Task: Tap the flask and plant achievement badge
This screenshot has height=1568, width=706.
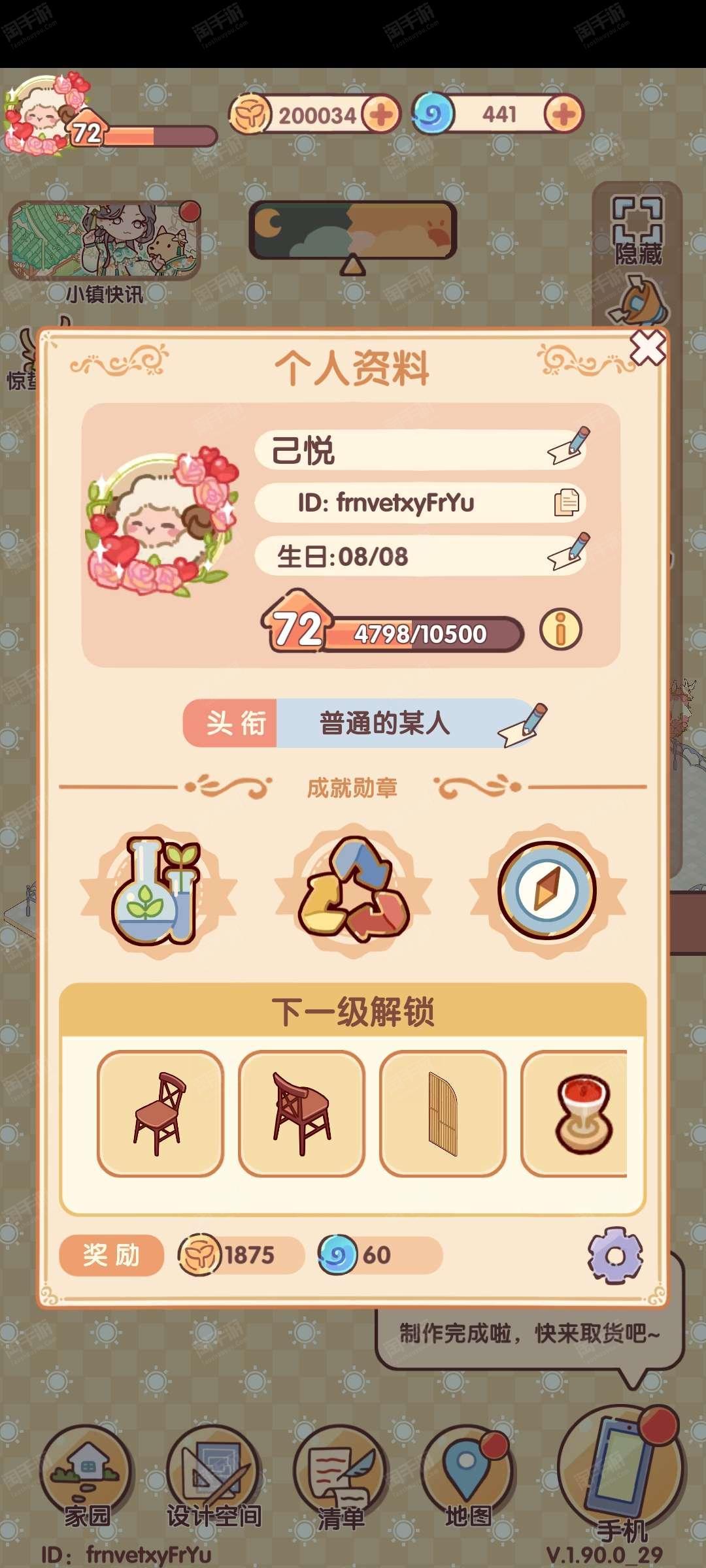Action: 158,890
